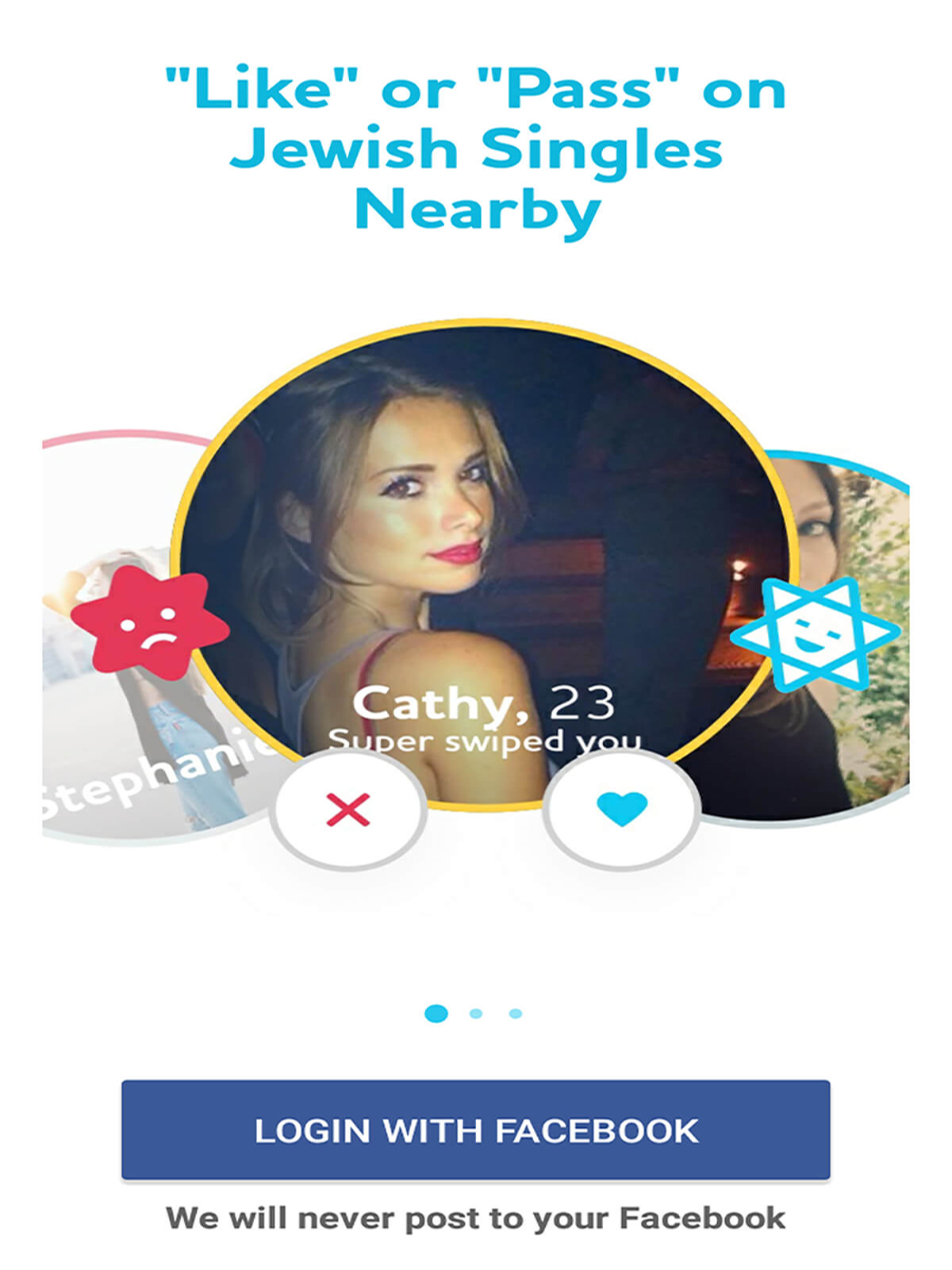This screenshot has height=1270, width=952.
Task: Log in with Facebook
Action: tap(475, 1130)
